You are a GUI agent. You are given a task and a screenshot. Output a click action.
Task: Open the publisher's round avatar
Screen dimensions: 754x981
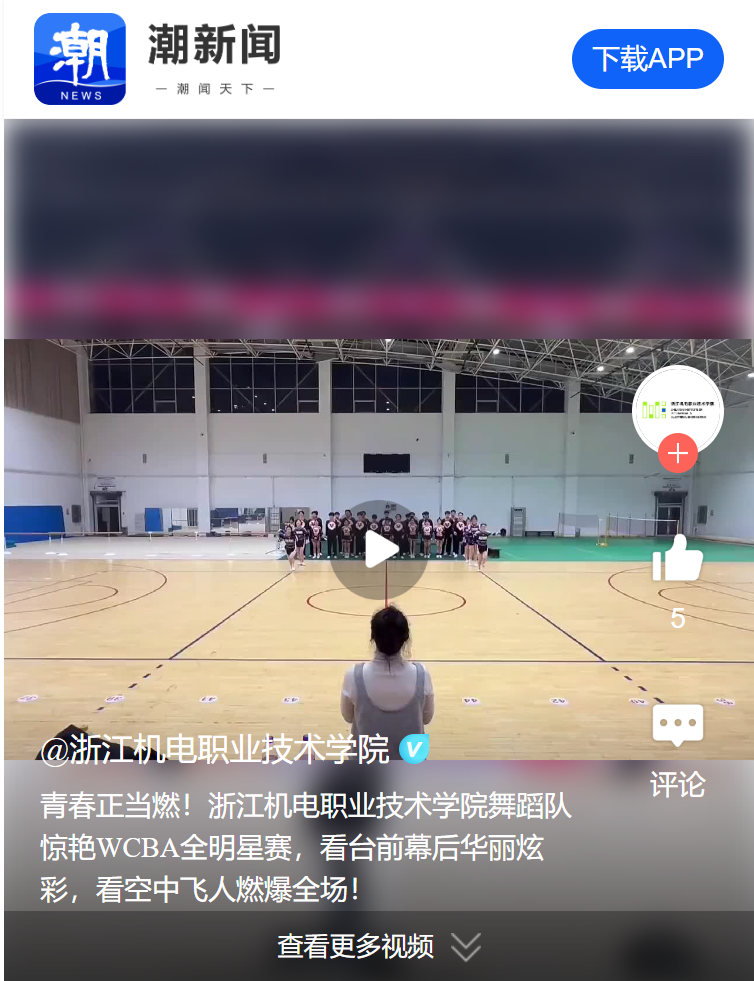click(x=677, y=409)
